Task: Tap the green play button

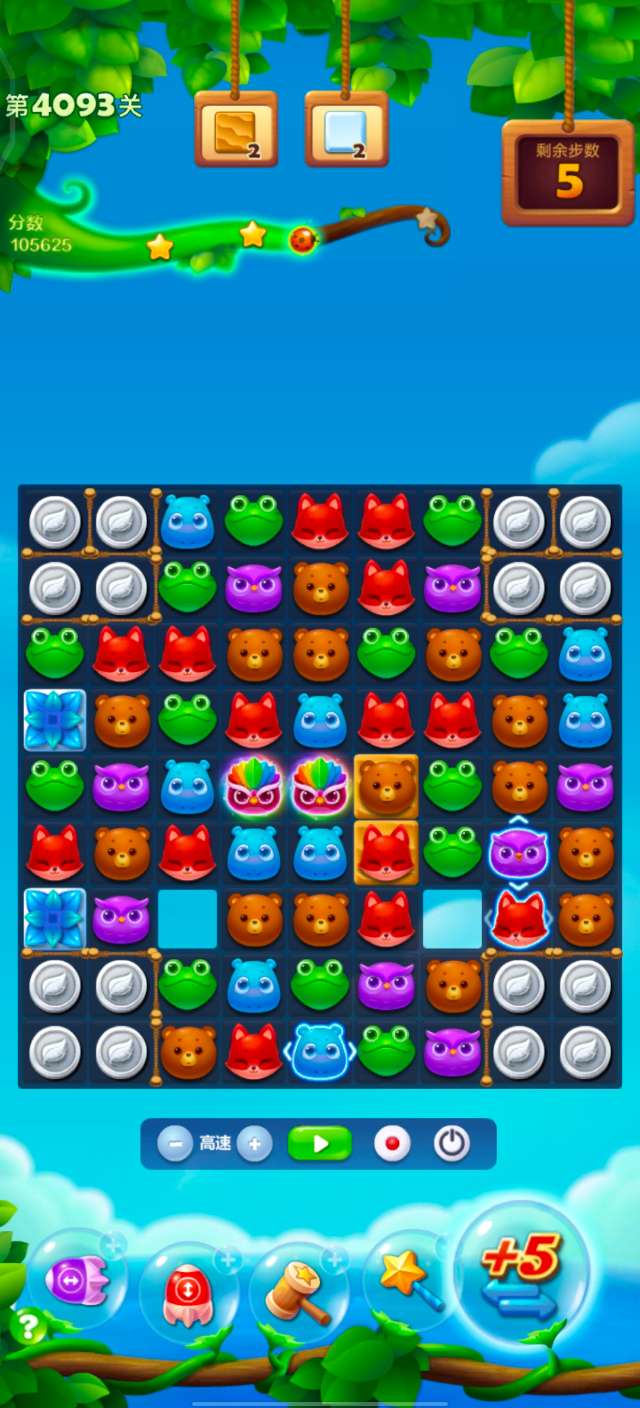Action: point(320,1143)
